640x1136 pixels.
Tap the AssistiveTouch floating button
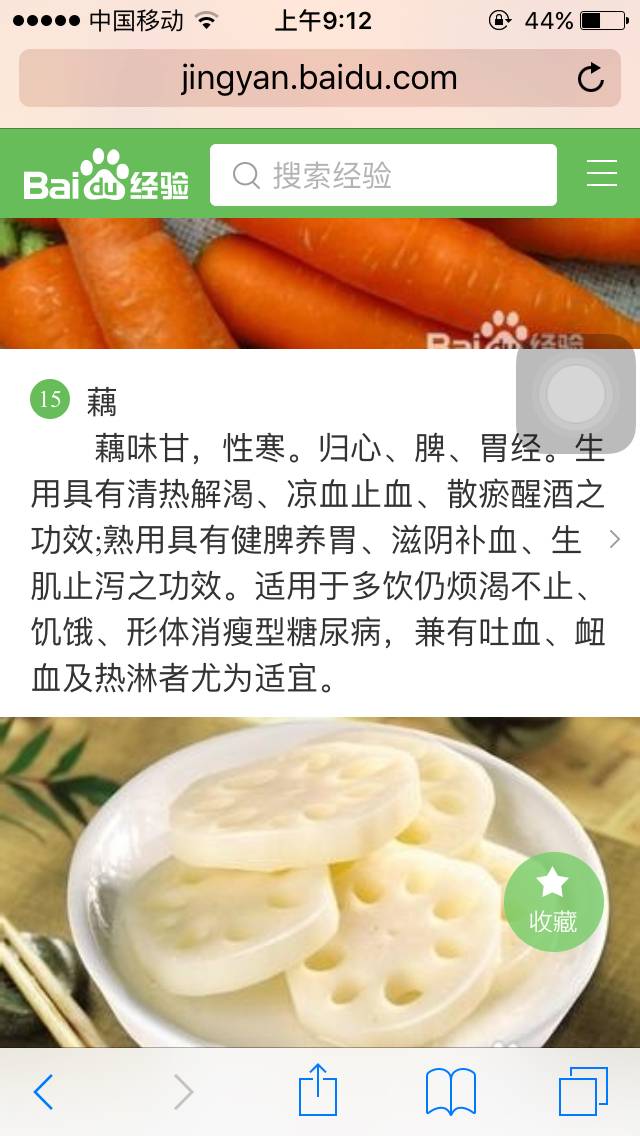pyautogui.click(x=576, y=394)
